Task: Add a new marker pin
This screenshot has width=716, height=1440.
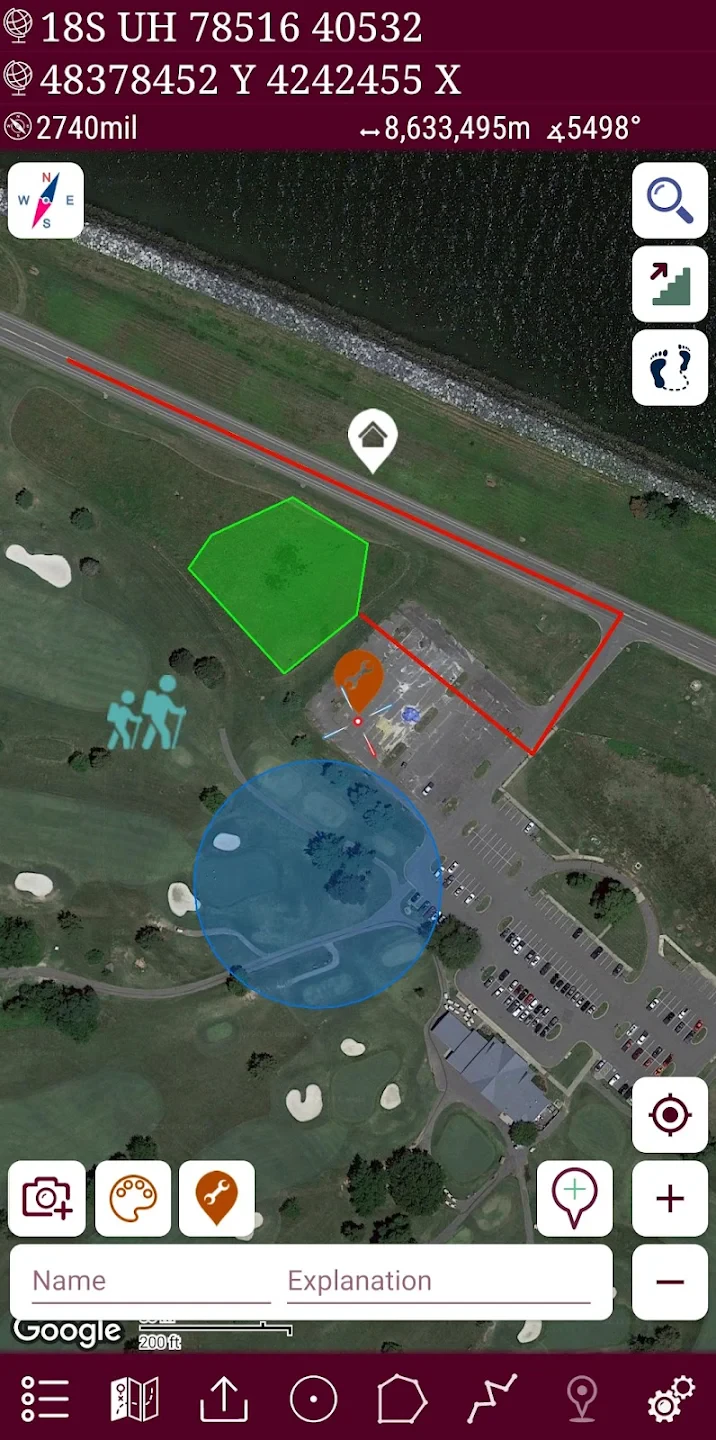Action: click(x=575, y=1198)
